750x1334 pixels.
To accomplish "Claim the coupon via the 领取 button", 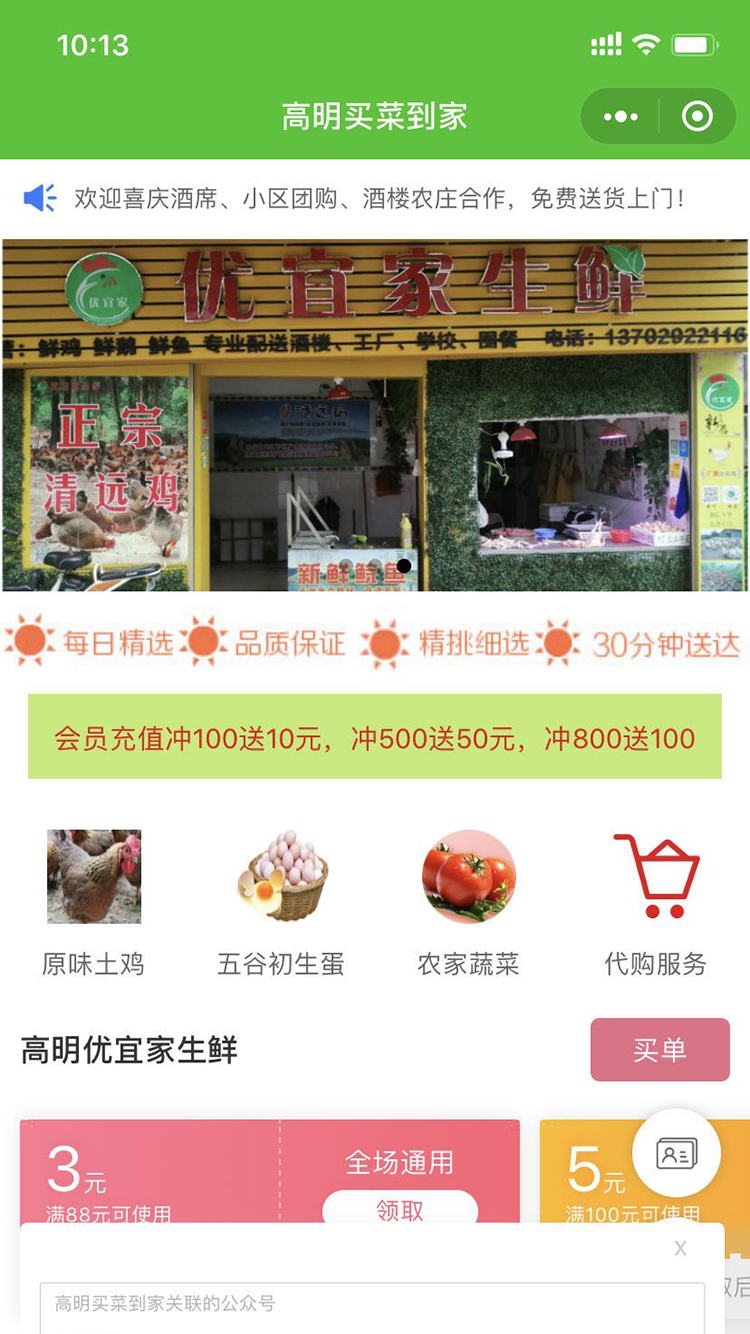I will tap(403, 1210).
